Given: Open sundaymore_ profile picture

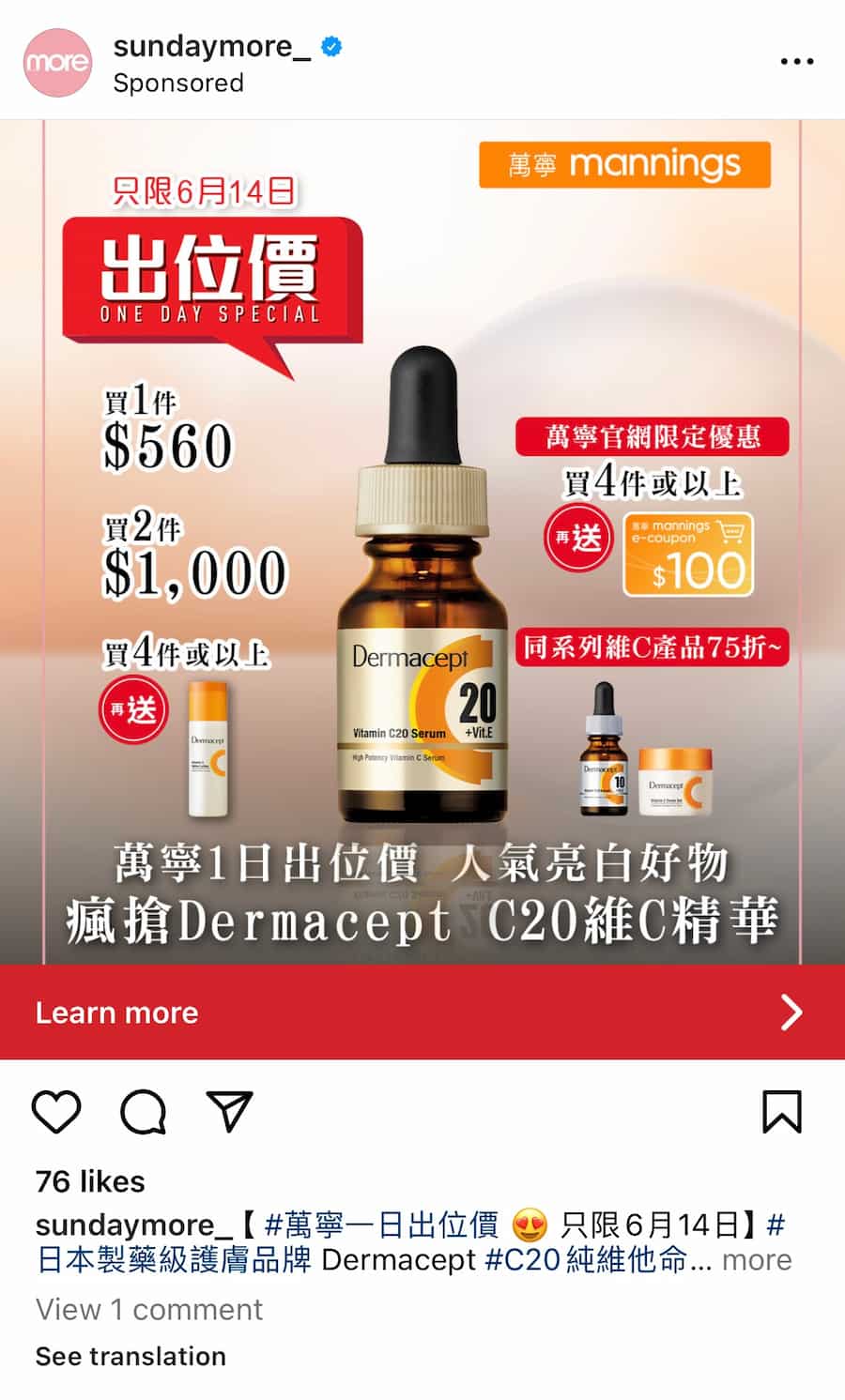Looking at the screenshot, I should [57, 62].
